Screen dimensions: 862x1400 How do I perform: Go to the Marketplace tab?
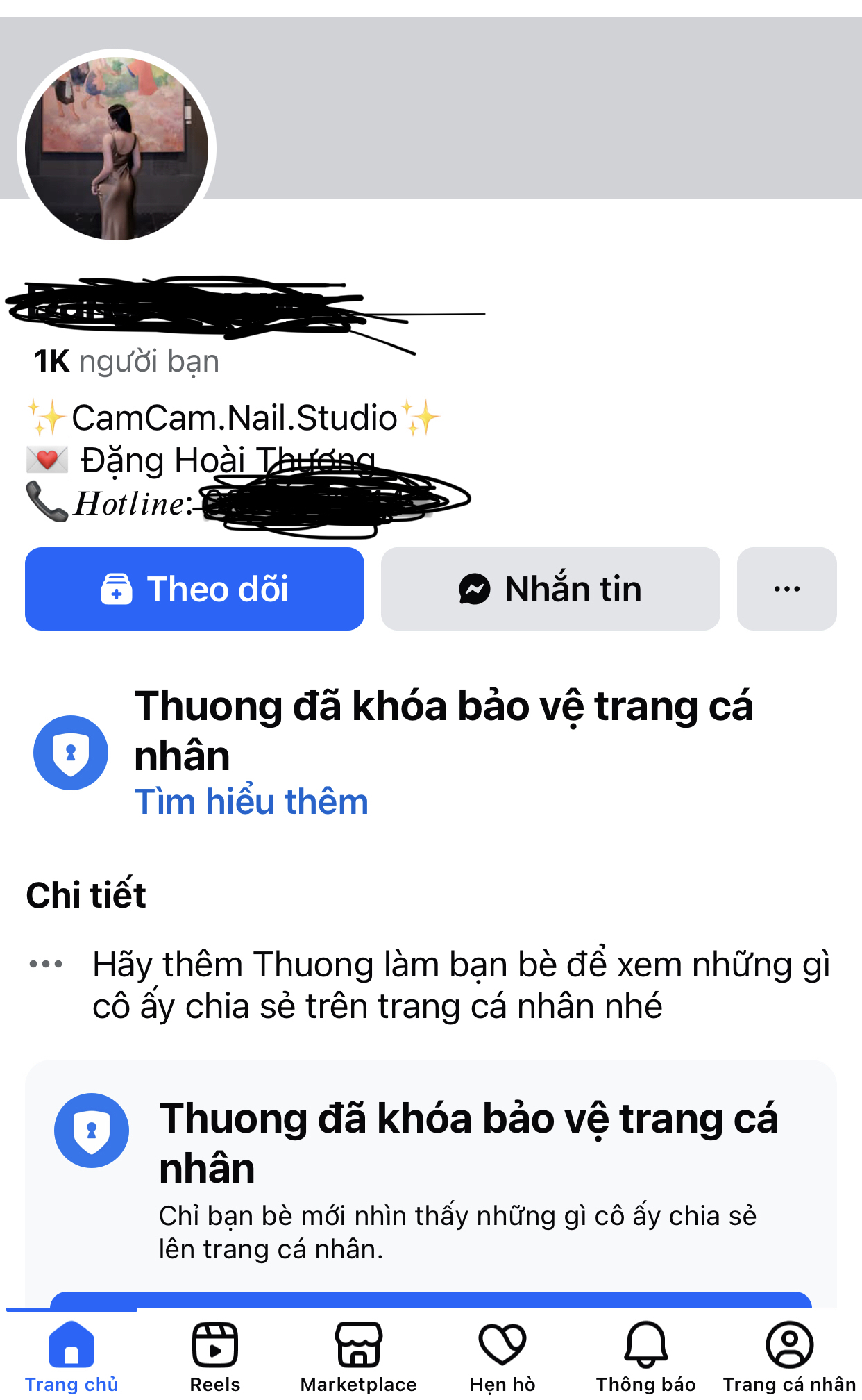[359, 1357]
